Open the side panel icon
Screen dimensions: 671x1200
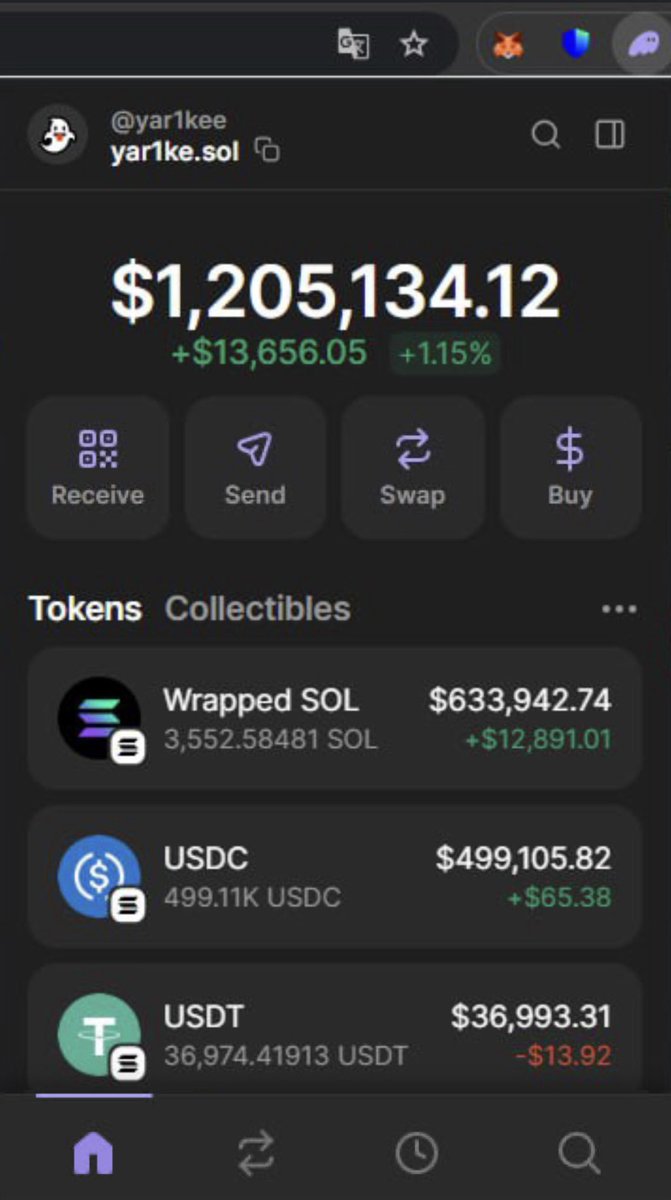tap(610, 134)
